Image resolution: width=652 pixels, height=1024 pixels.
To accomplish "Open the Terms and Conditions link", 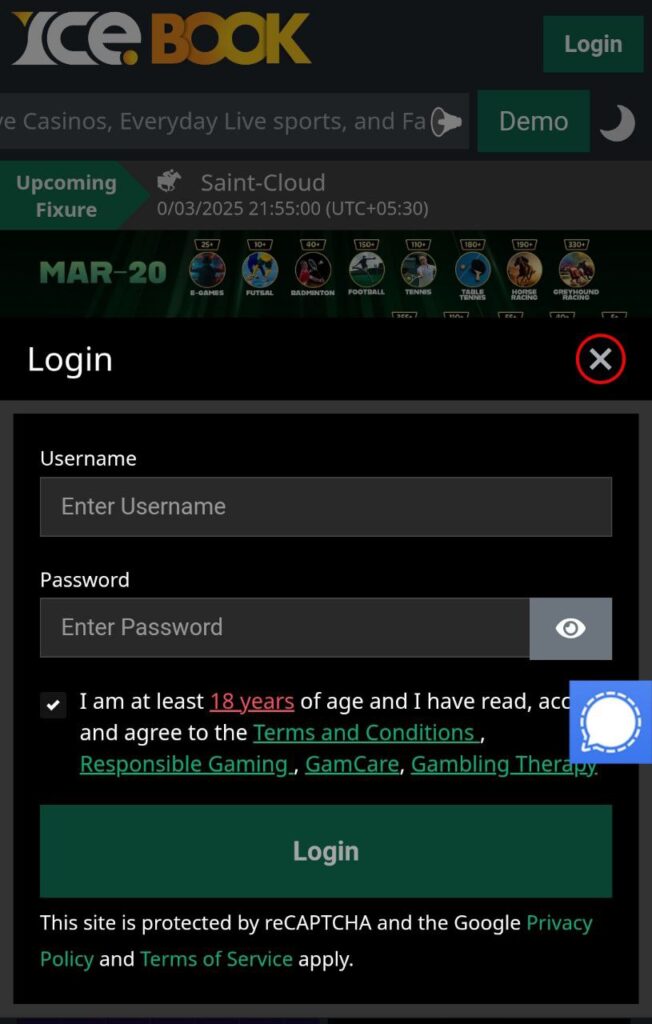I will point(364,733).
